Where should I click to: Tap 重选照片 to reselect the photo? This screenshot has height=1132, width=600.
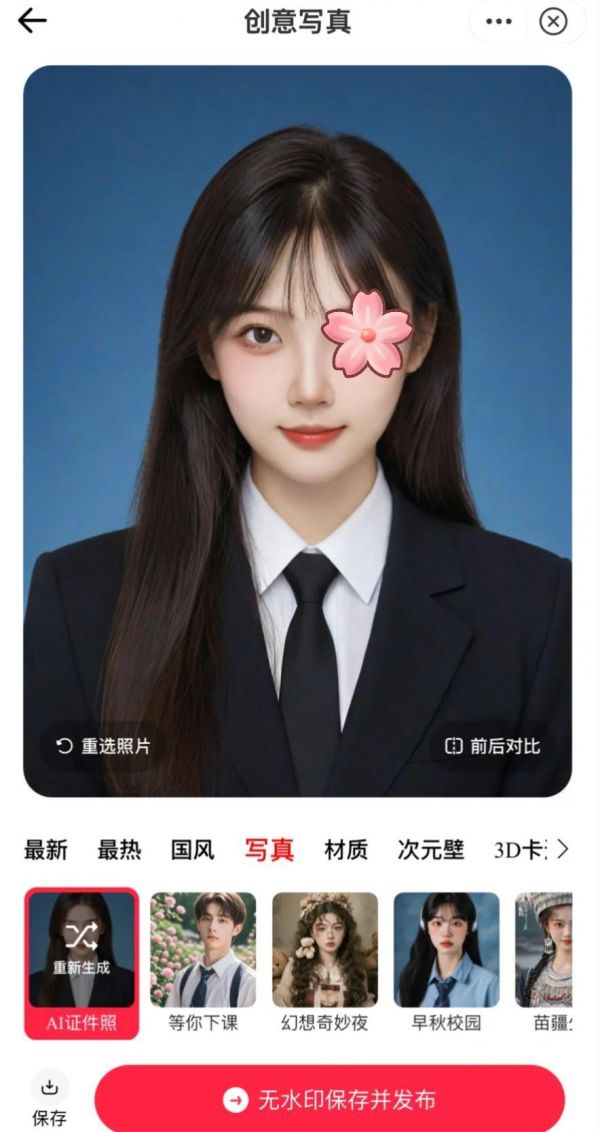[103, 746]
